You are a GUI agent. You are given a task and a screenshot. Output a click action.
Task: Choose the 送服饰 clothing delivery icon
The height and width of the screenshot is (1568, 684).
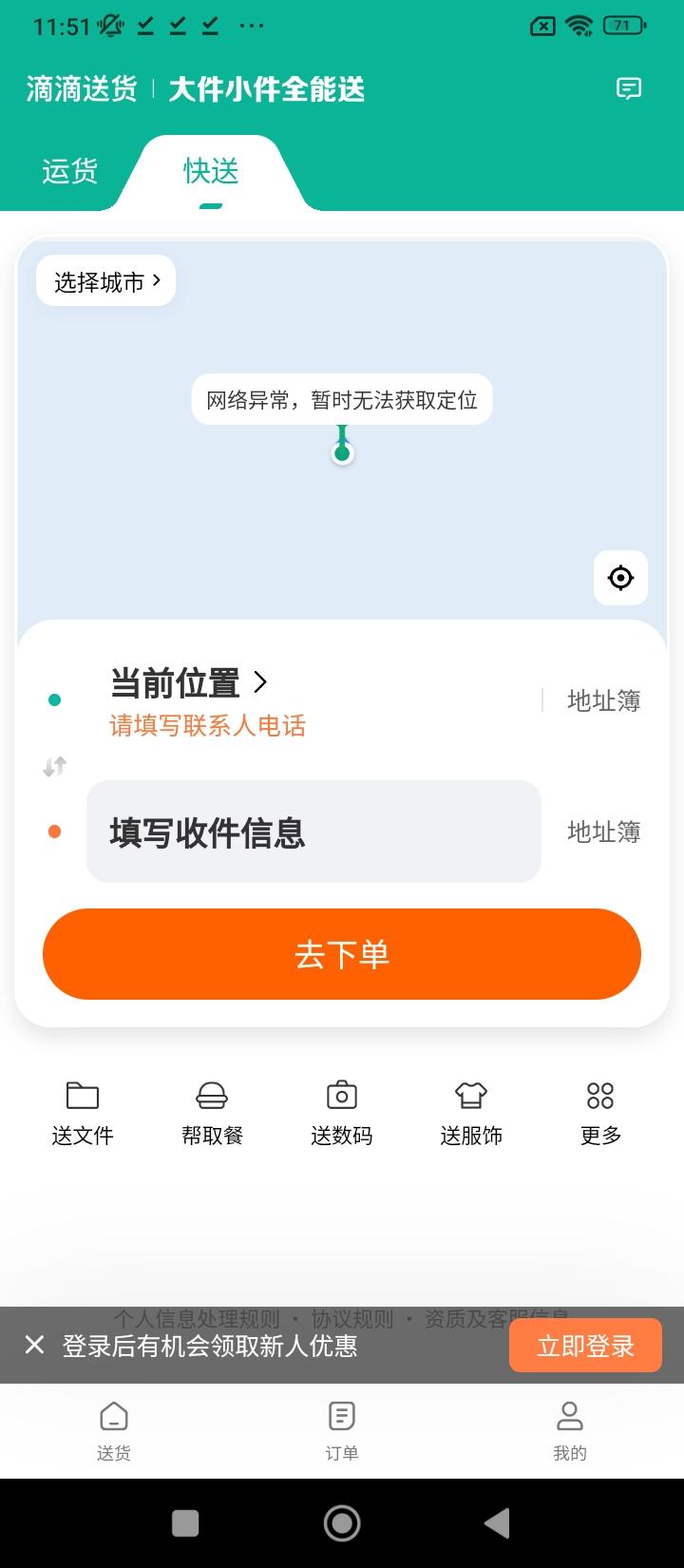coord(470,1112)
